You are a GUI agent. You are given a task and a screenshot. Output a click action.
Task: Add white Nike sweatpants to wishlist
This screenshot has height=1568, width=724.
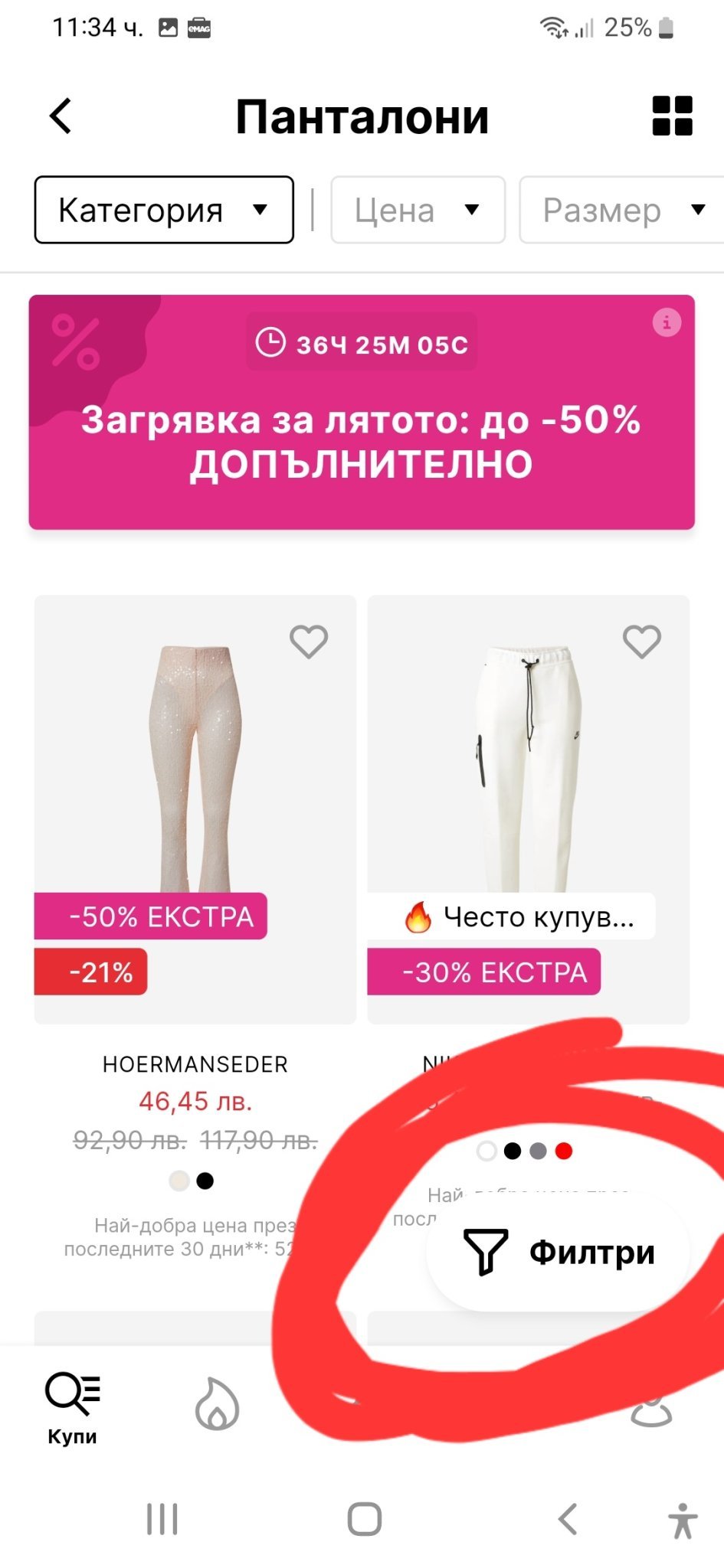(642, 642)
